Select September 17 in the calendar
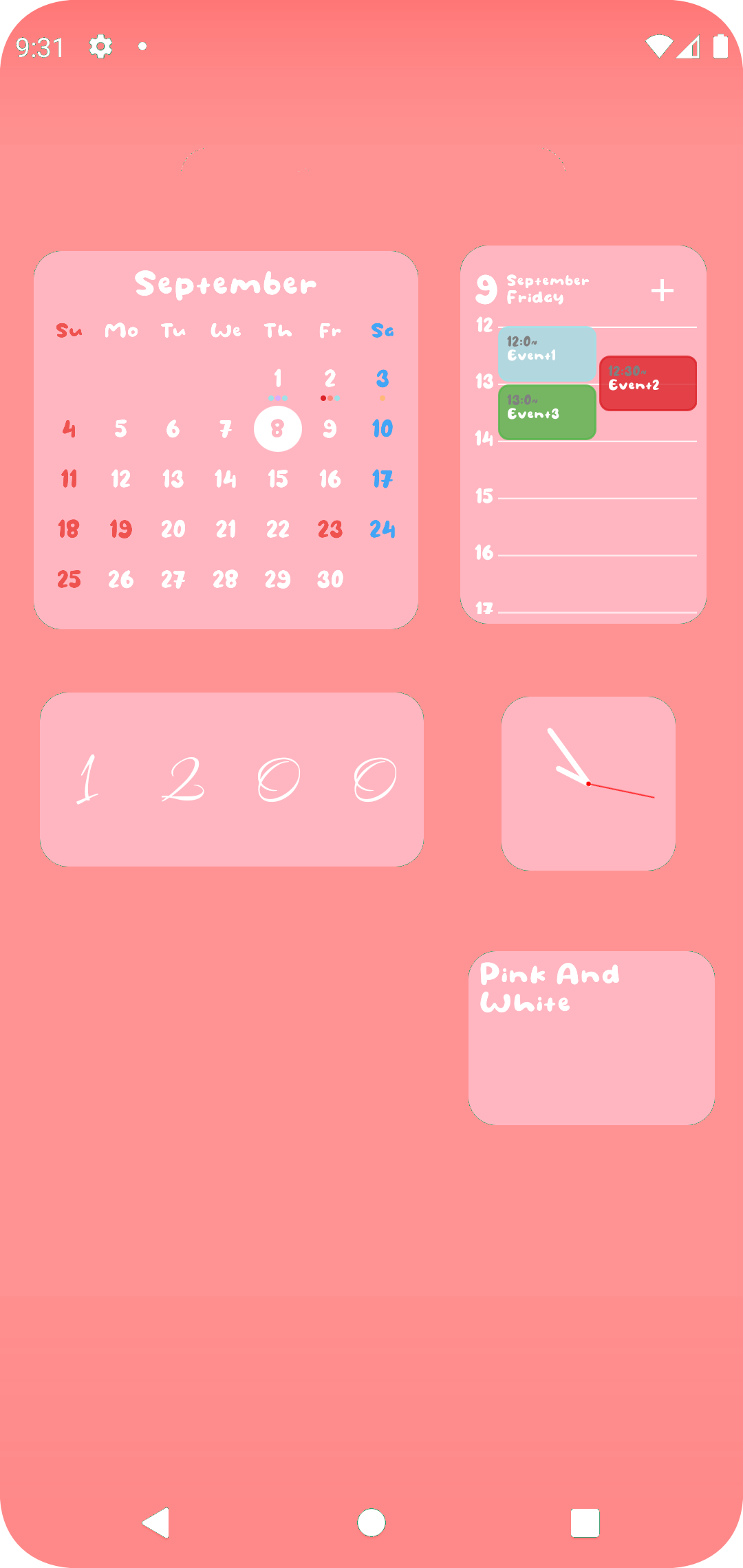Screen dimensions: 743x1568 [383, 479]
